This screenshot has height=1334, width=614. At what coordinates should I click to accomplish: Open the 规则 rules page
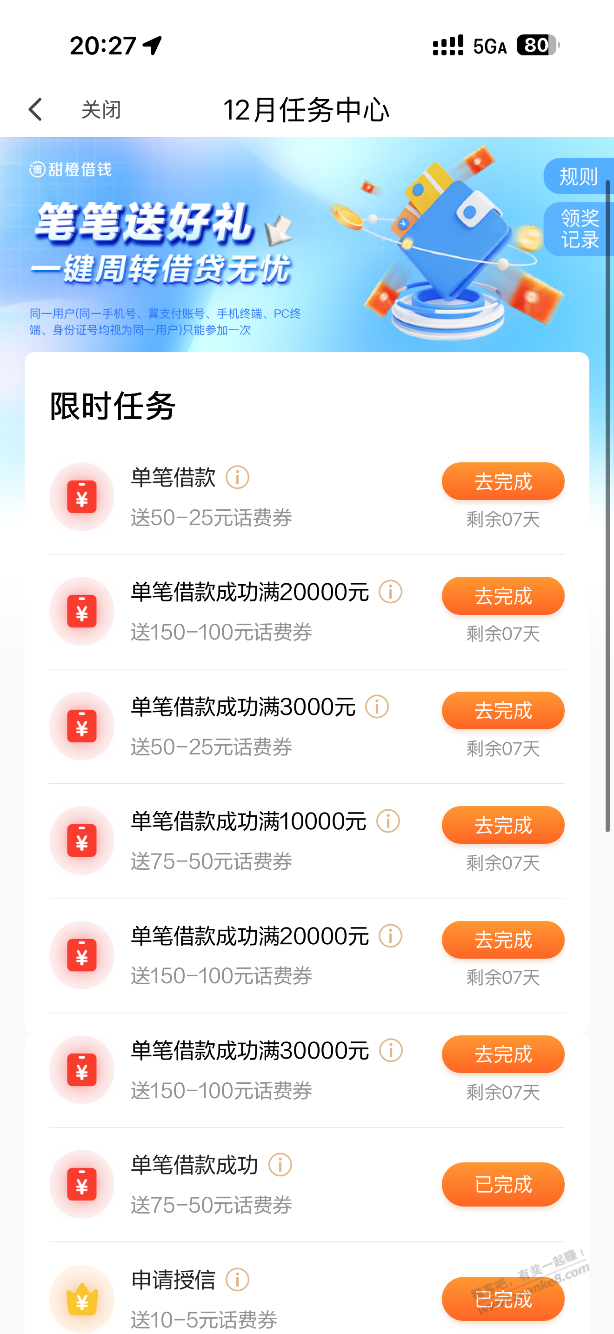point(578,177)
